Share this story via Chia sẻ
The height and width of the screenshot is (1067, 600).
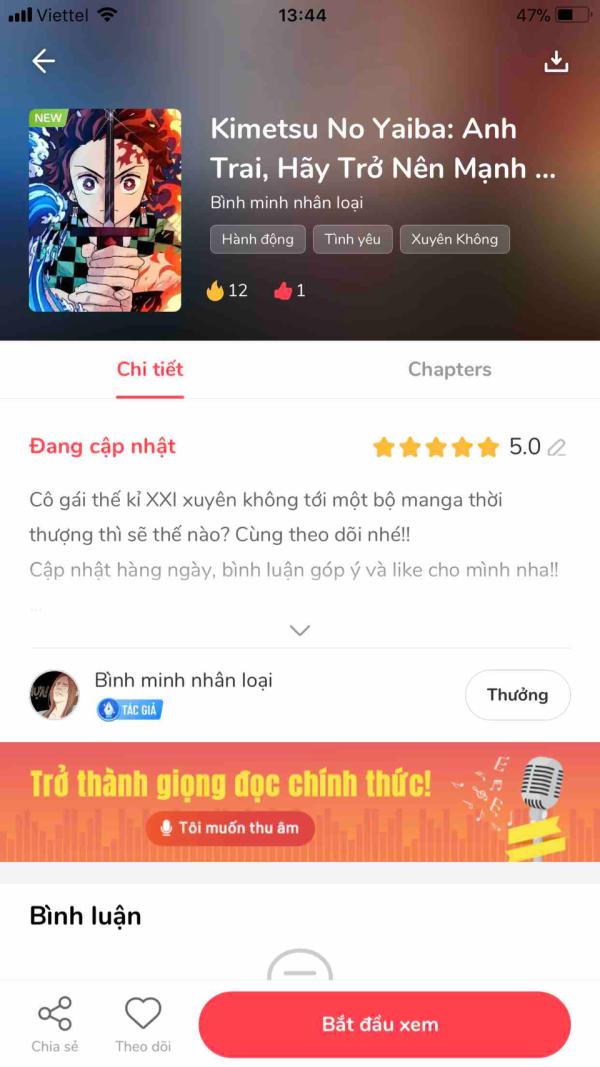pos(55,1023)
